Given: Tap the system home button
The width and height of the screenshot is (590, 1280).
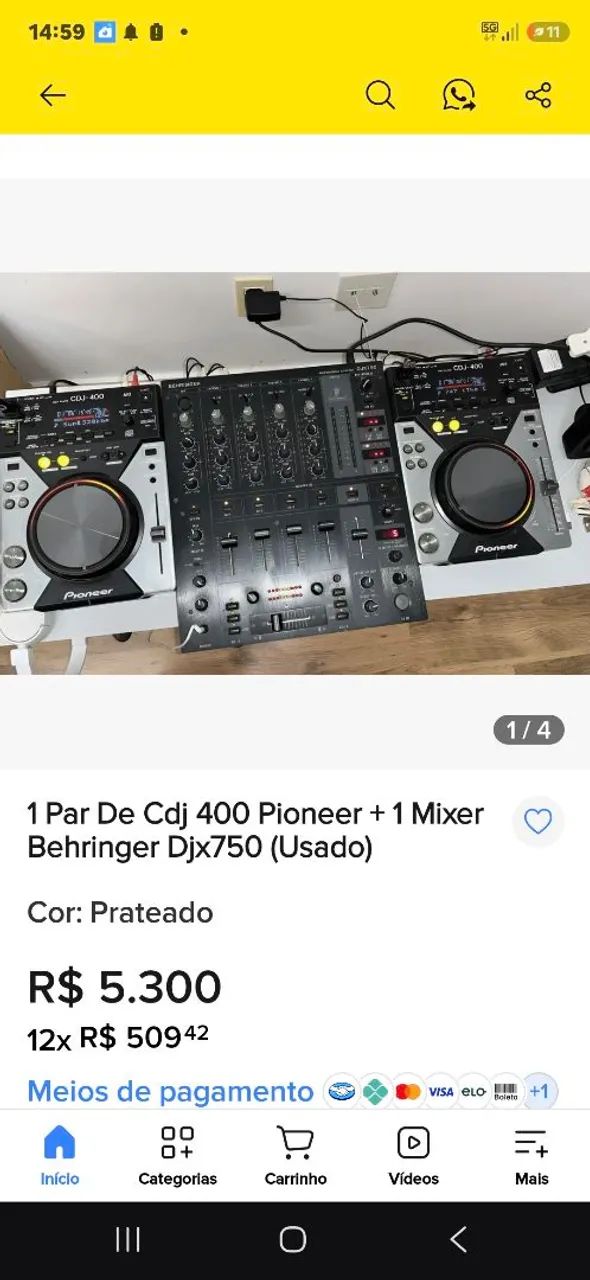Looking at the screenshot, I should tap(293, 1240).
